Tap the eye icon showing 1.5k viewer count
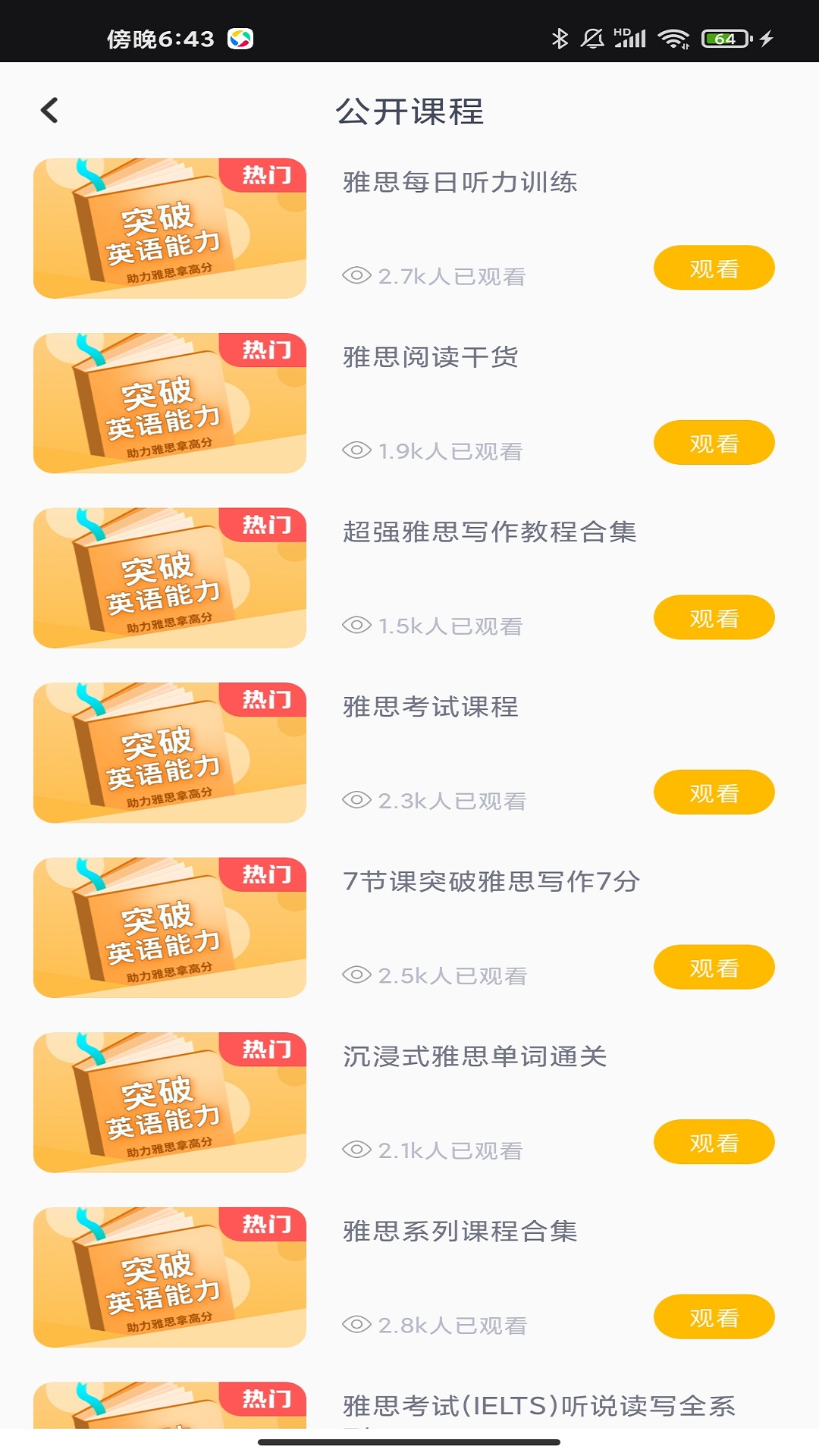Viewport: 819px width, 1456px height. 356,626
